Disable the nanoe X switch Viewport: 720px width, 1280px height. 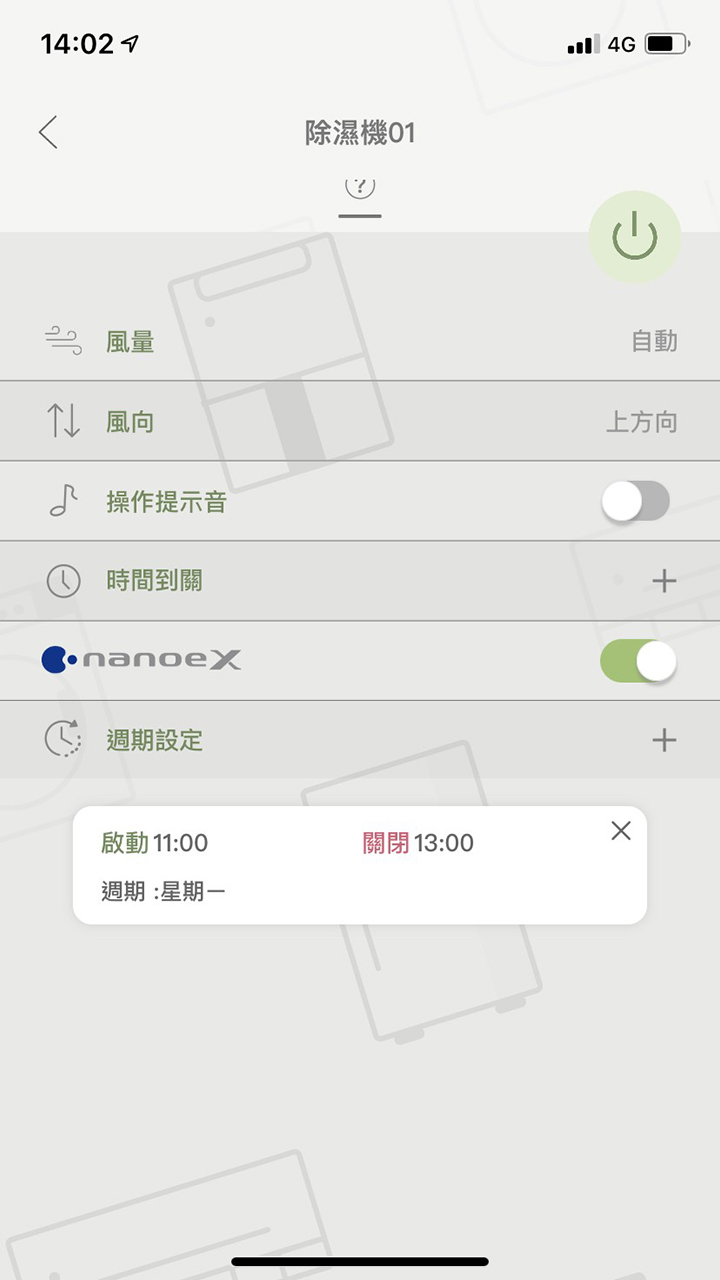[x=637, y=660]
